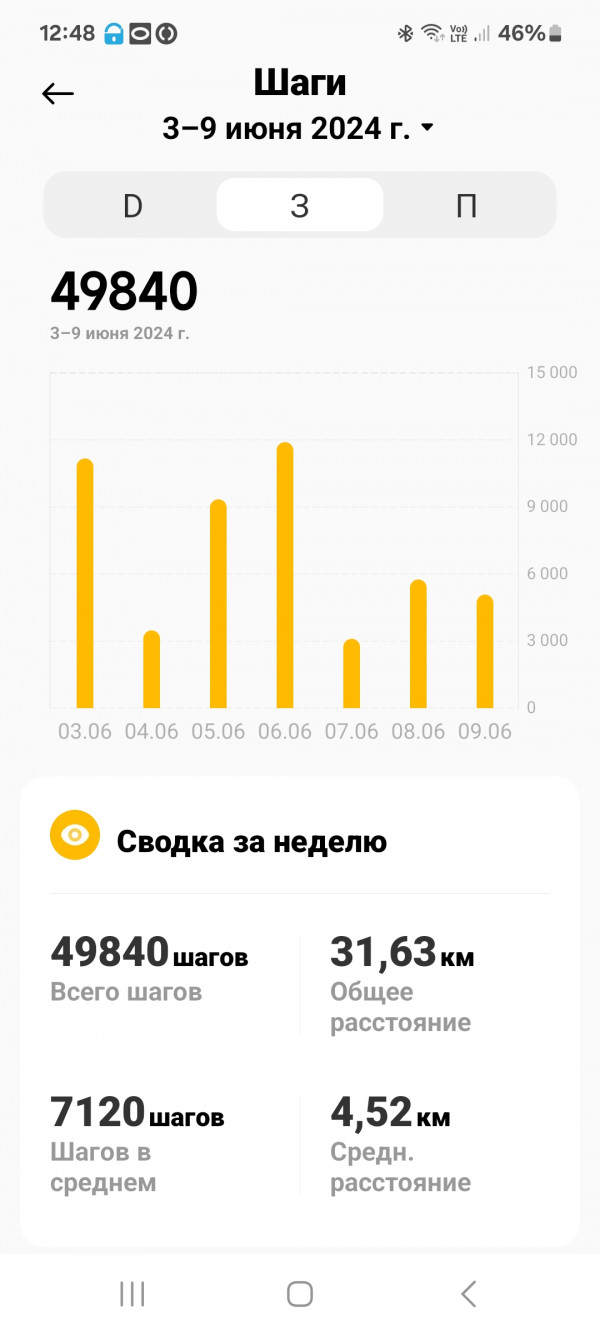Go back using the arrow icon
The width and height of the screenshot is (600, 1334).
click(58, 94)
